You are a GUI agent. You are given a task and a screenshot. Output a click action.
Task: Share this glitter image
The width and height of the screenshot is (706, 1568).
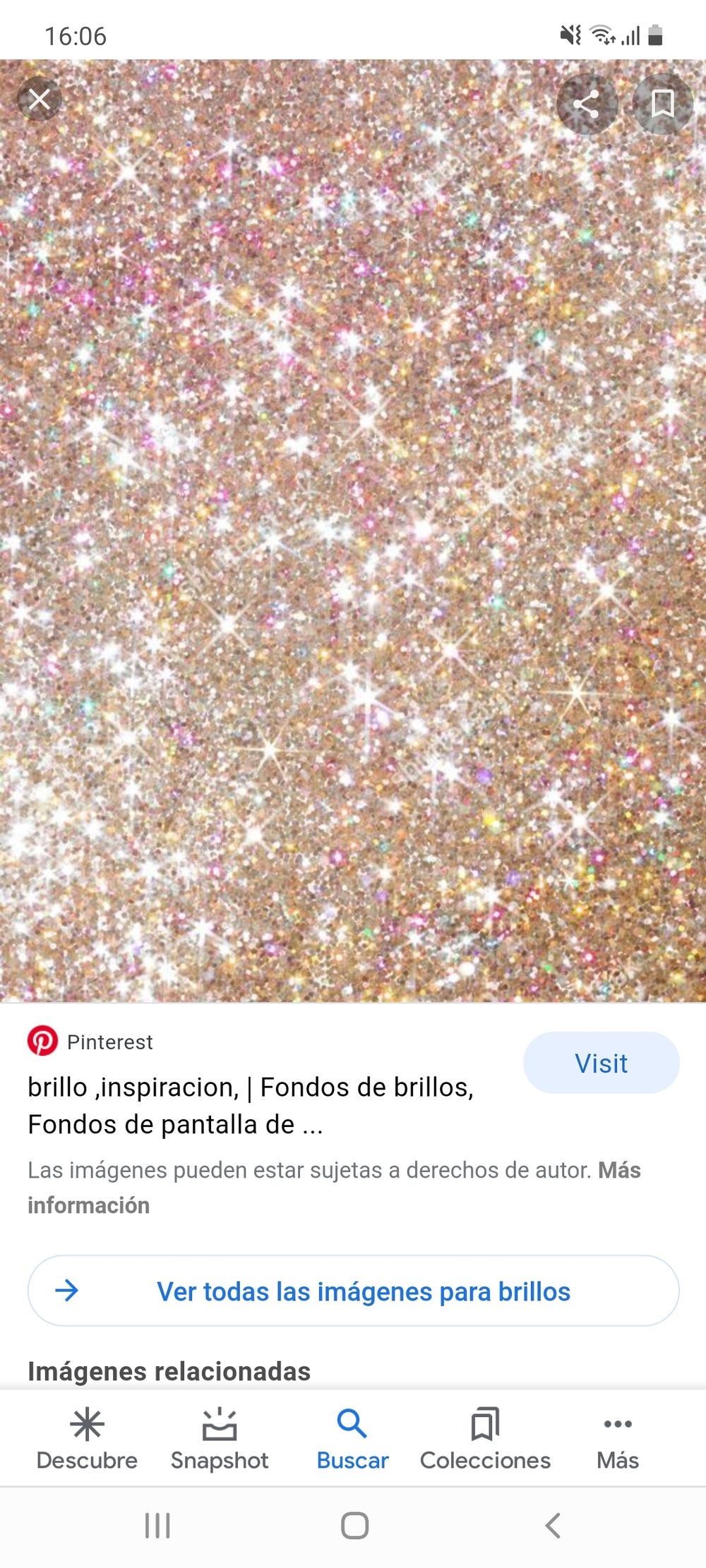click(x=587, y=104)
